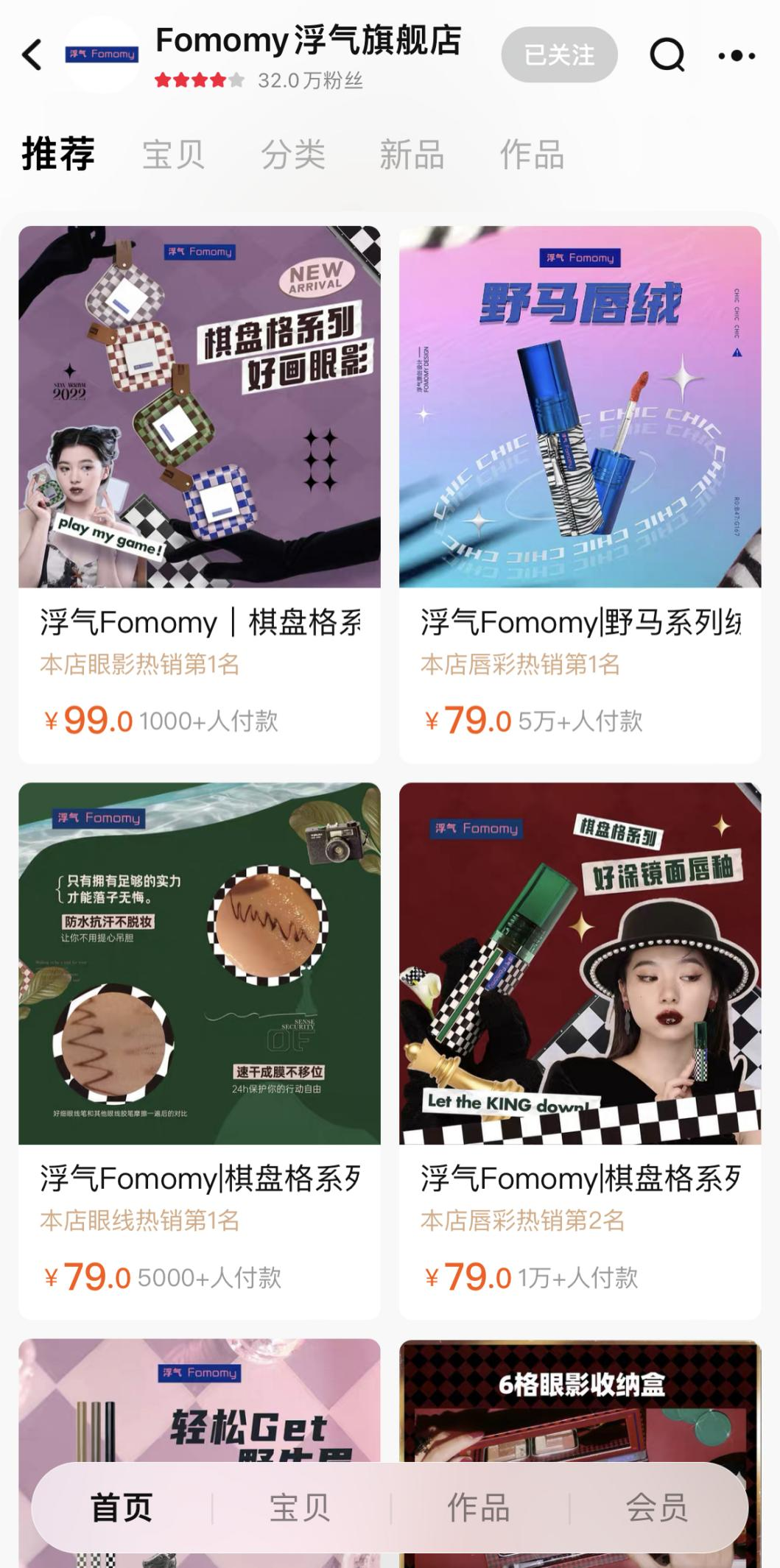Open the 好涂镜面唇釉 product card
The image size is (780, 1568).
click(x=580, y=1050)
